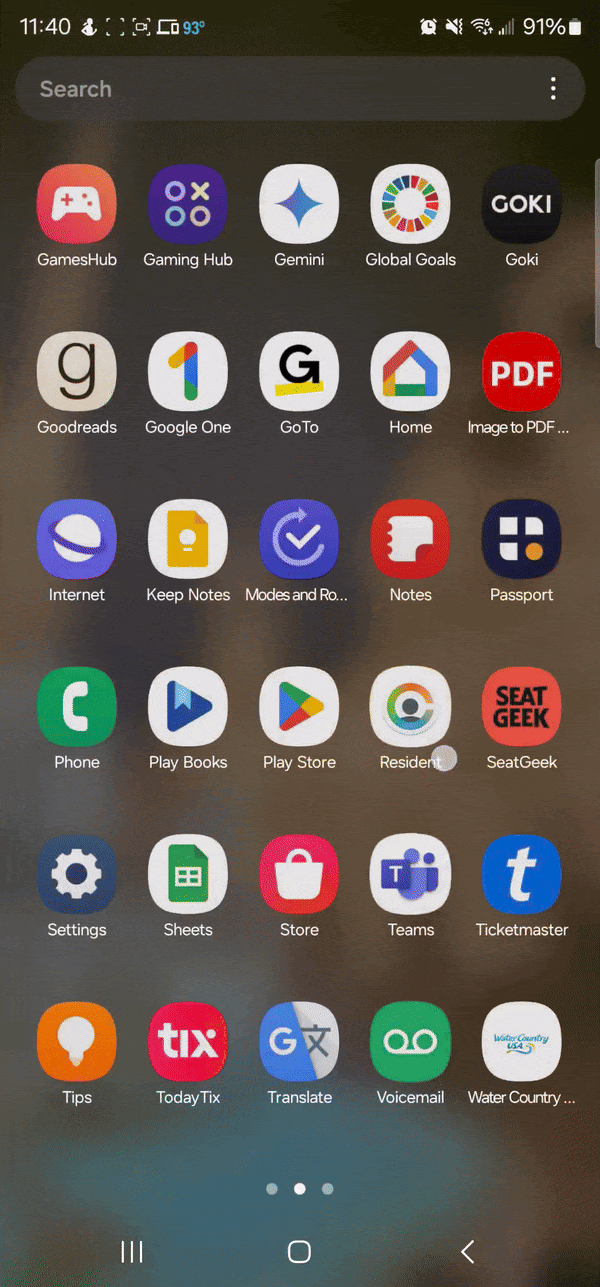The width and height of the screenshot is (600, 1287).
Task: Launch Samsung Internet browser
Action: tap(77, 539)
